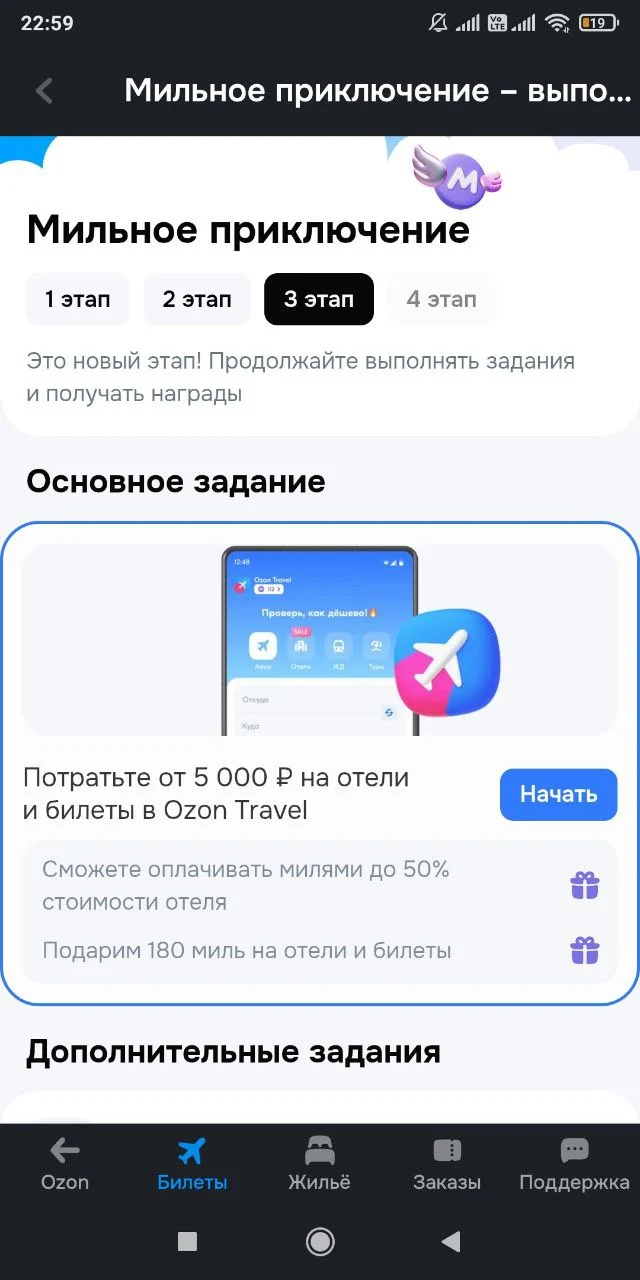The image size is (640, 1280).
Task: Open the Билеты tab
Action: pos(192,1165)
